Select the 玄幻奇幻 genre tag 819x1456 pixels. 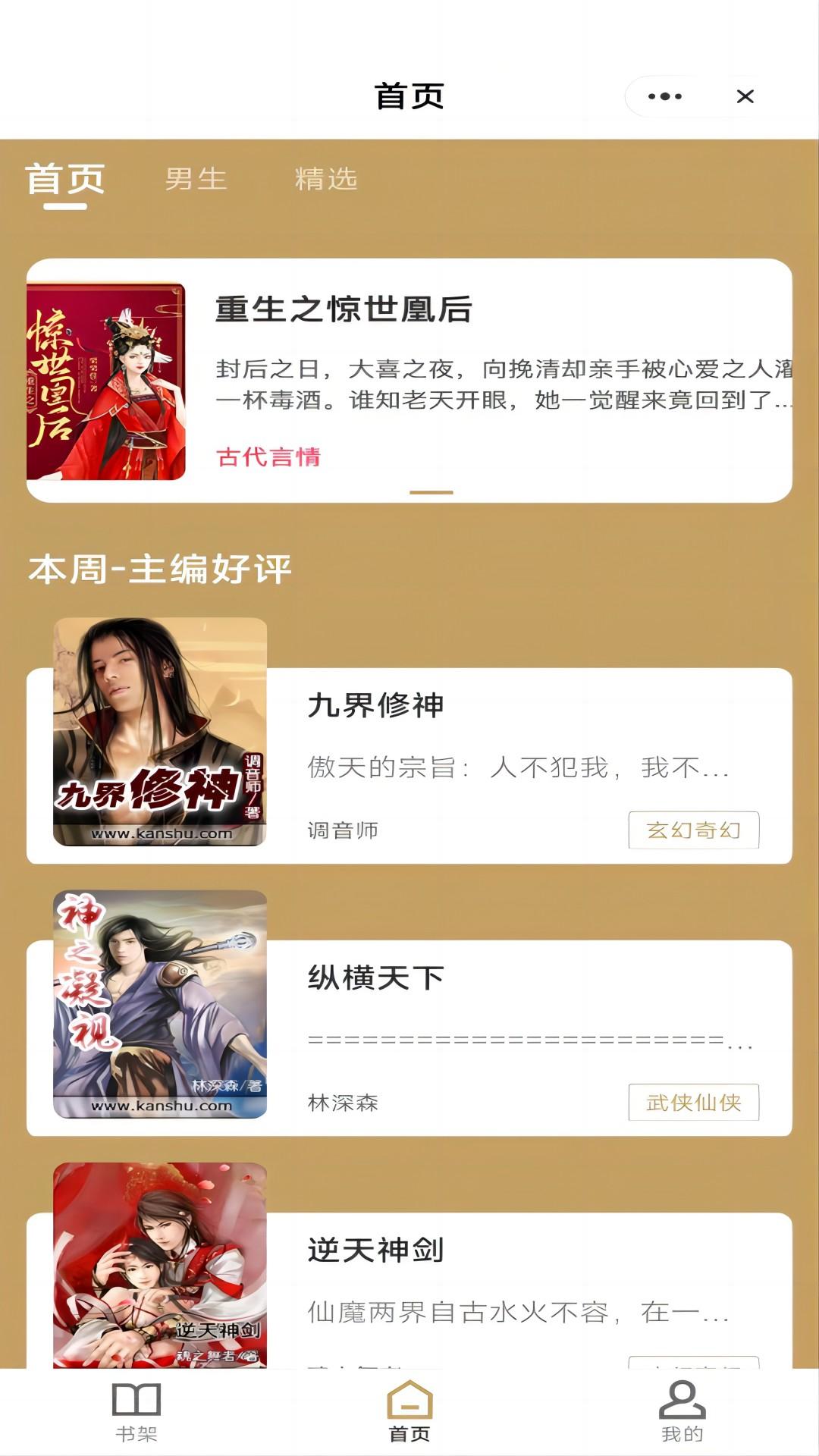point(693,830)
